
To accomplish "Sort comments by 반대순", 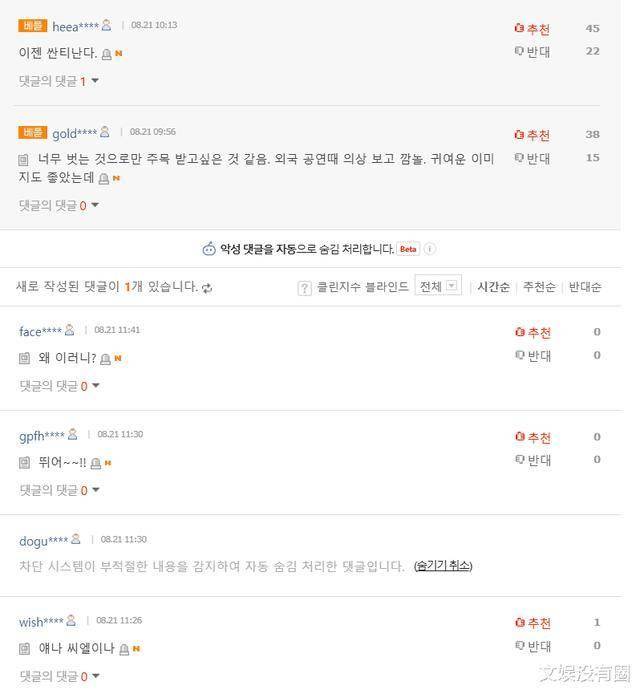I will (585, 287).
